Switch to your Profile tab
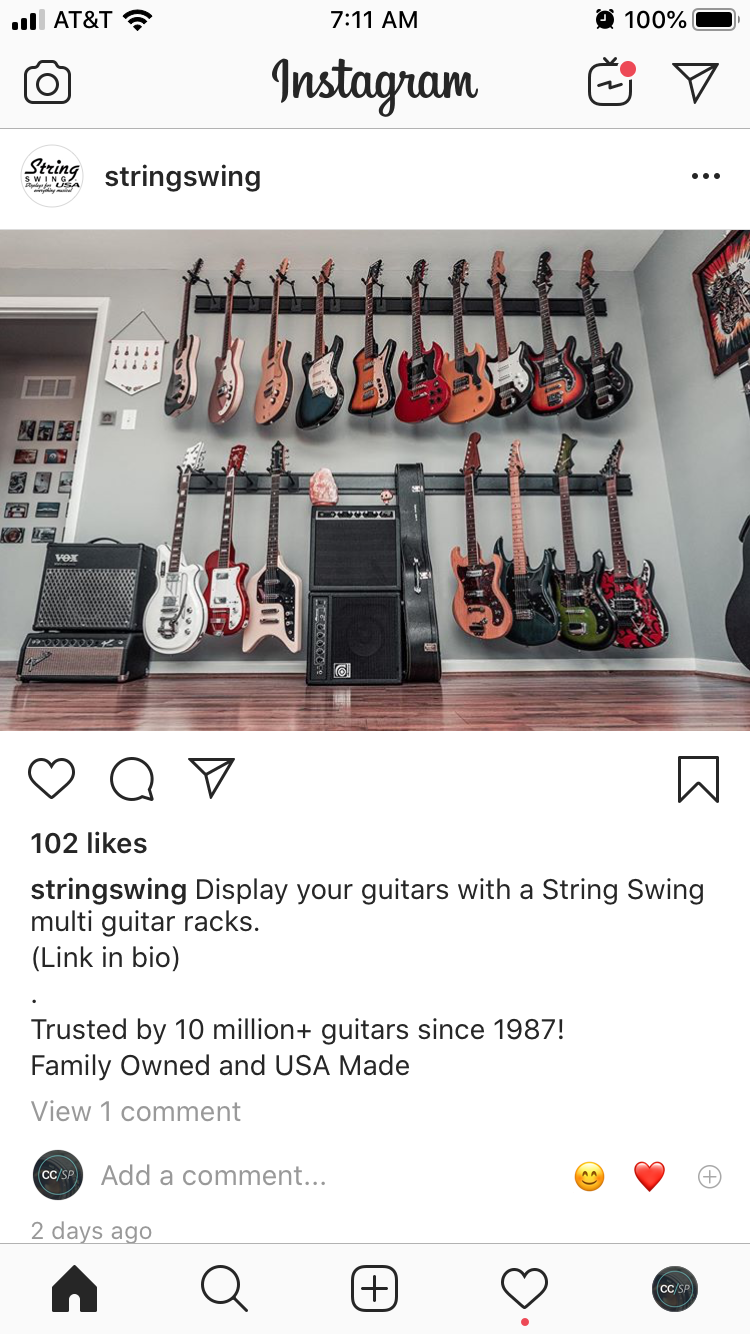 point(674,1289)
